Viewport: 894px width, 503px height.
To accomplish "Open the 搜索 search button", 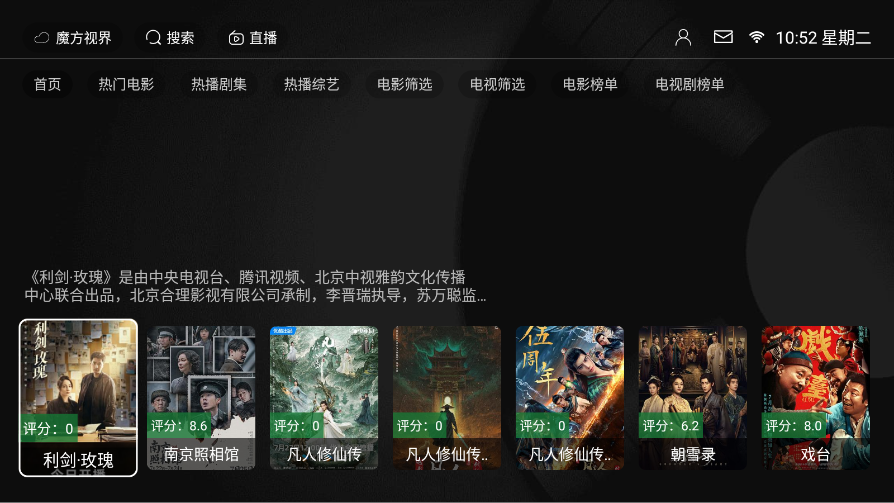I will 170,38.
